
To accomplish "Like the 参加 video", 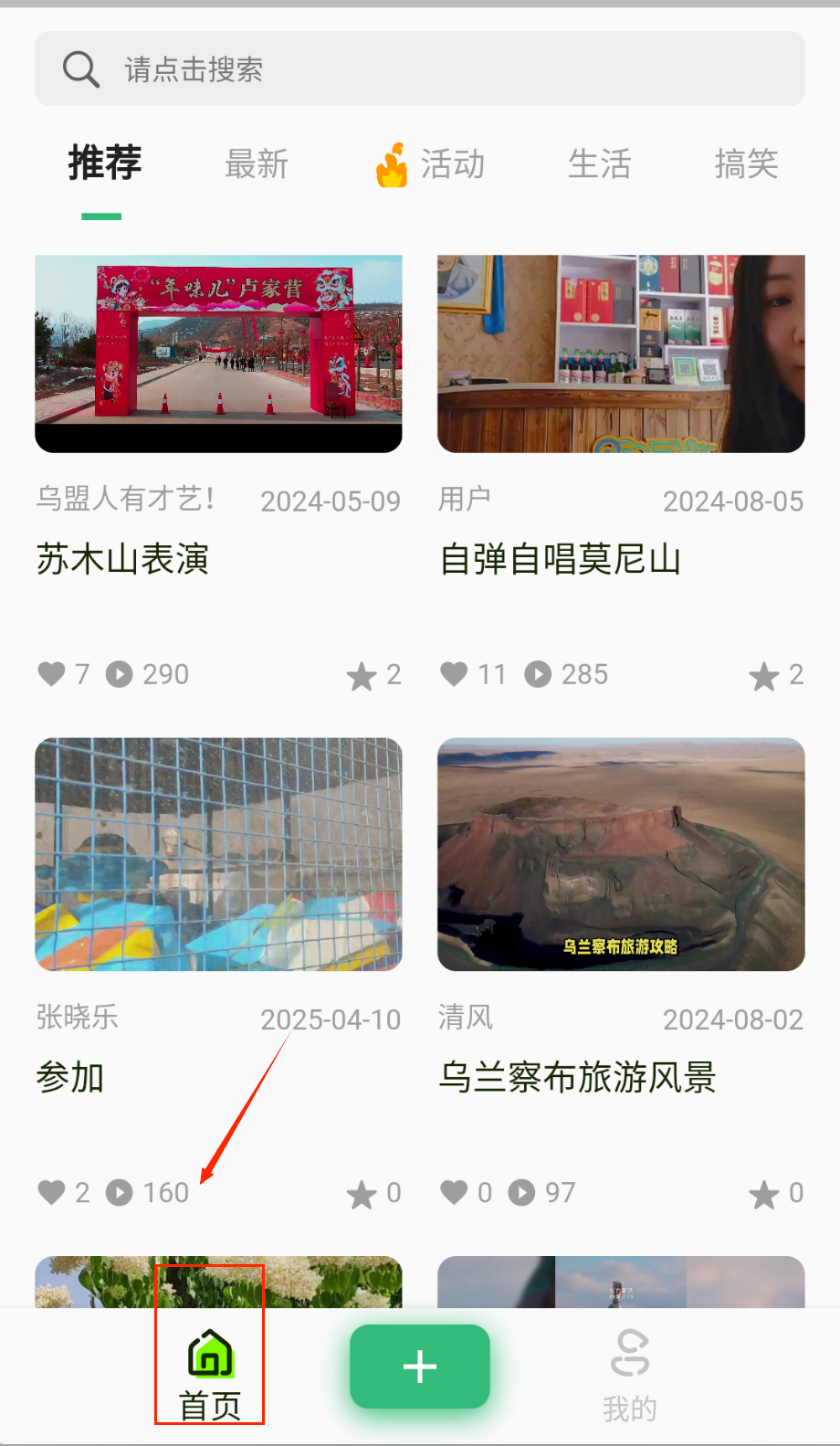I will tap(52, 1192).
